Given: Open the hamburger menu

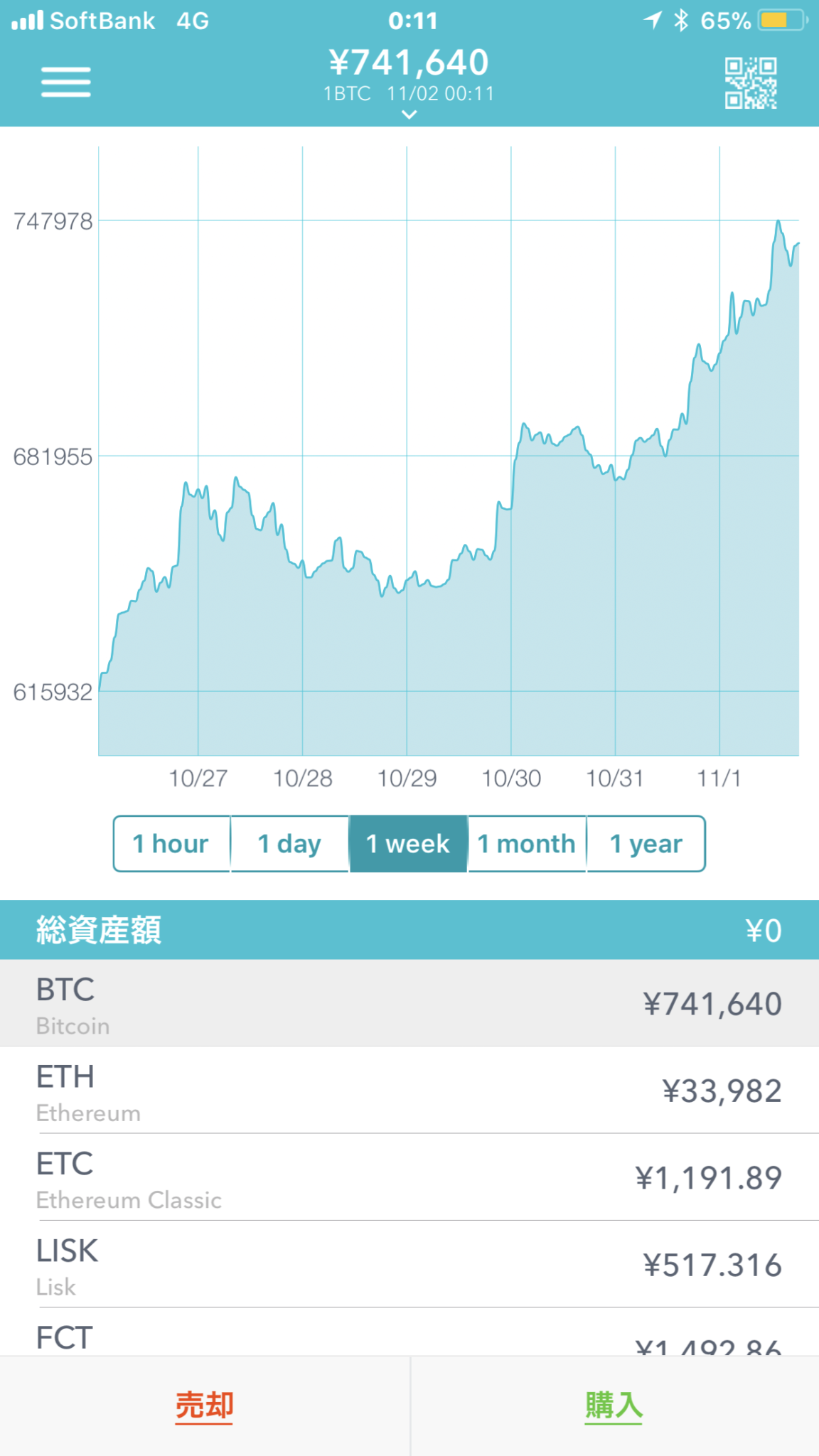Looking at the screenshot, I should 65,82.
